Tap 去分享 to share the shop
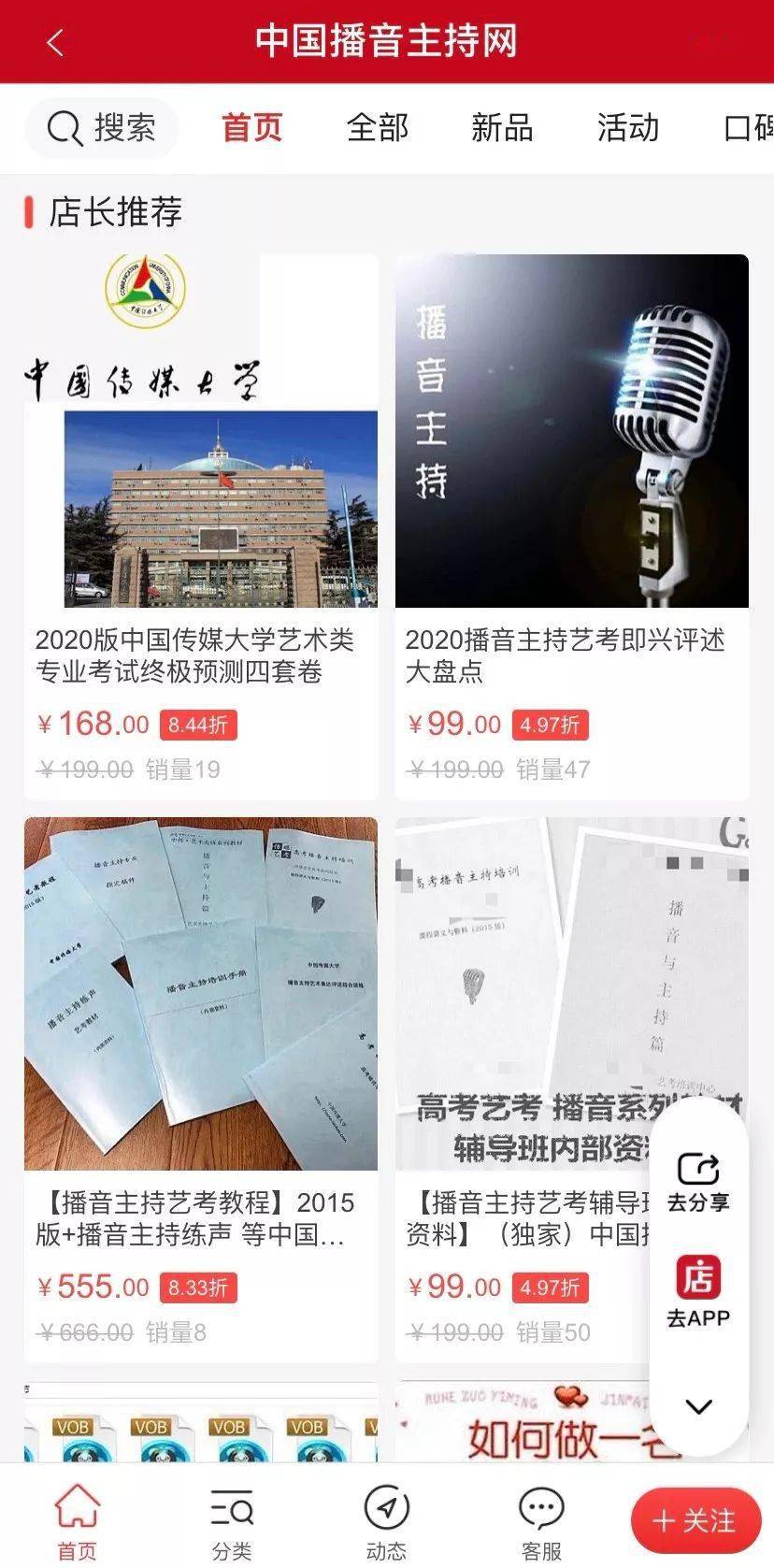 [698, 1183]
